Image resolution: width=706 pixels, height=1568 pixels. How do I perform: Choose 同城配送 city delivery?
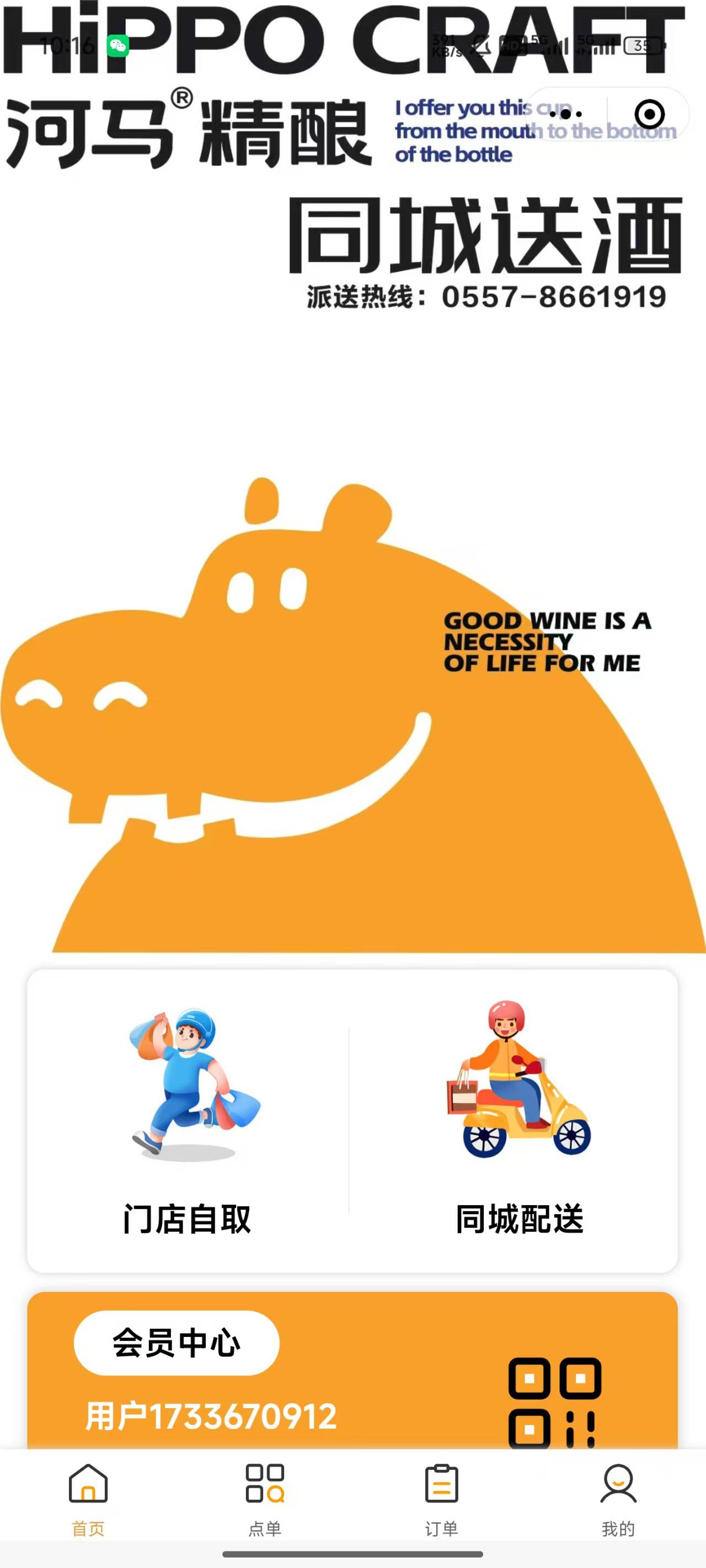(x=519, y=1119)
